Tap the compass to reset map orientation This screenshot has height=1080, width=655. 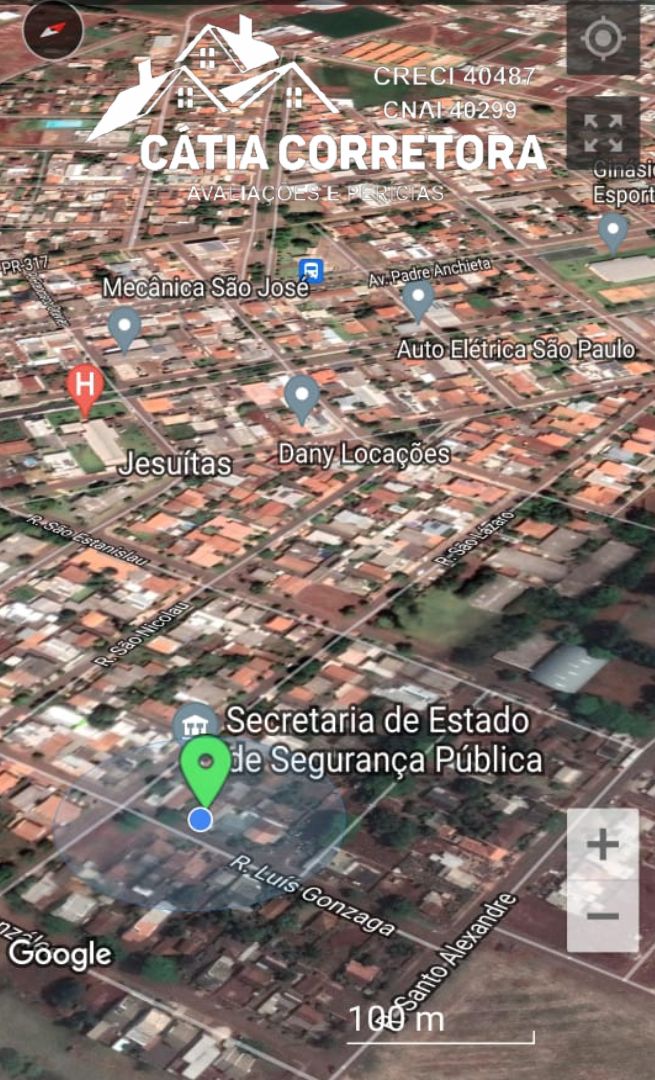pyautogui.click(x=53, y=30)
